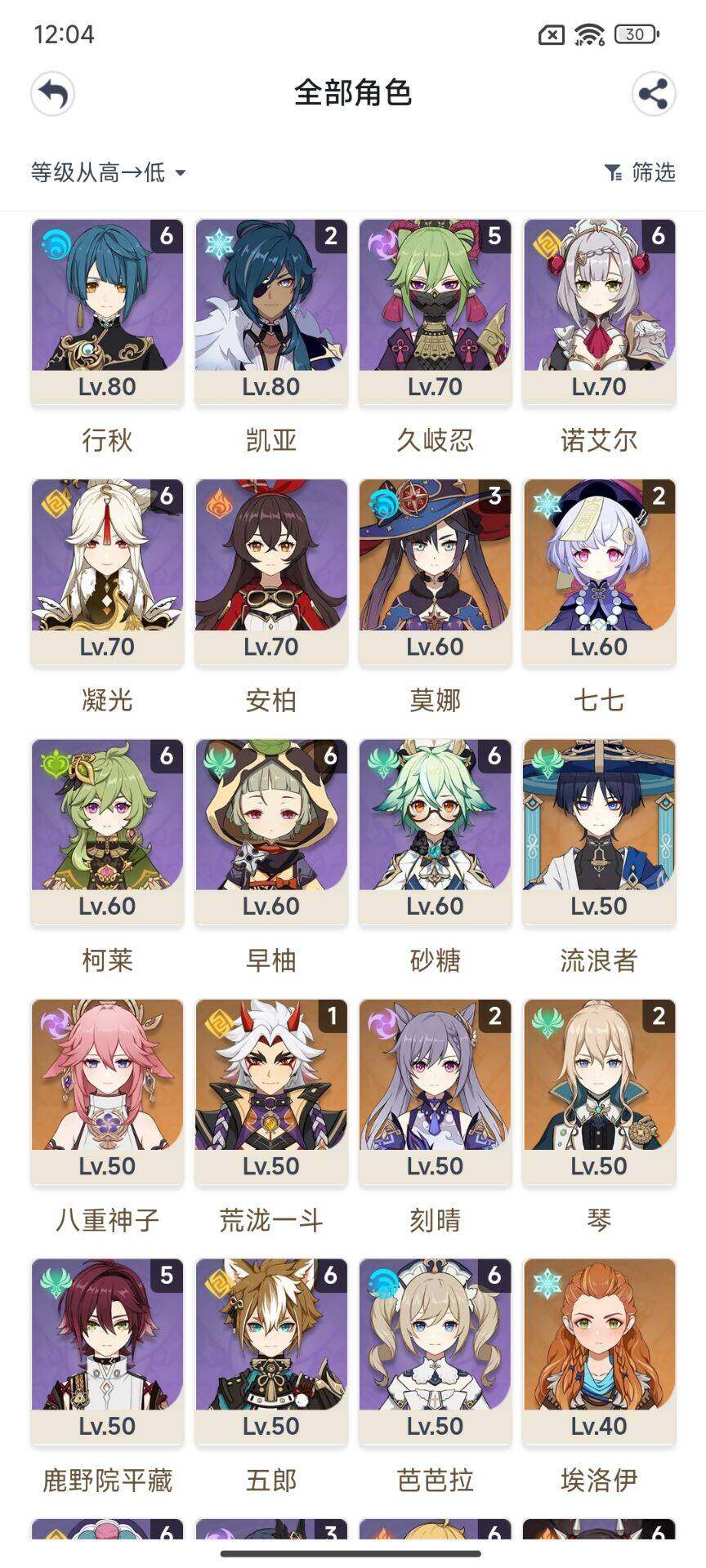Open 荒泷一斗 character card
Image resolution: width=706 pixels, height=1568 pixels.
[x=270, y=1090]
